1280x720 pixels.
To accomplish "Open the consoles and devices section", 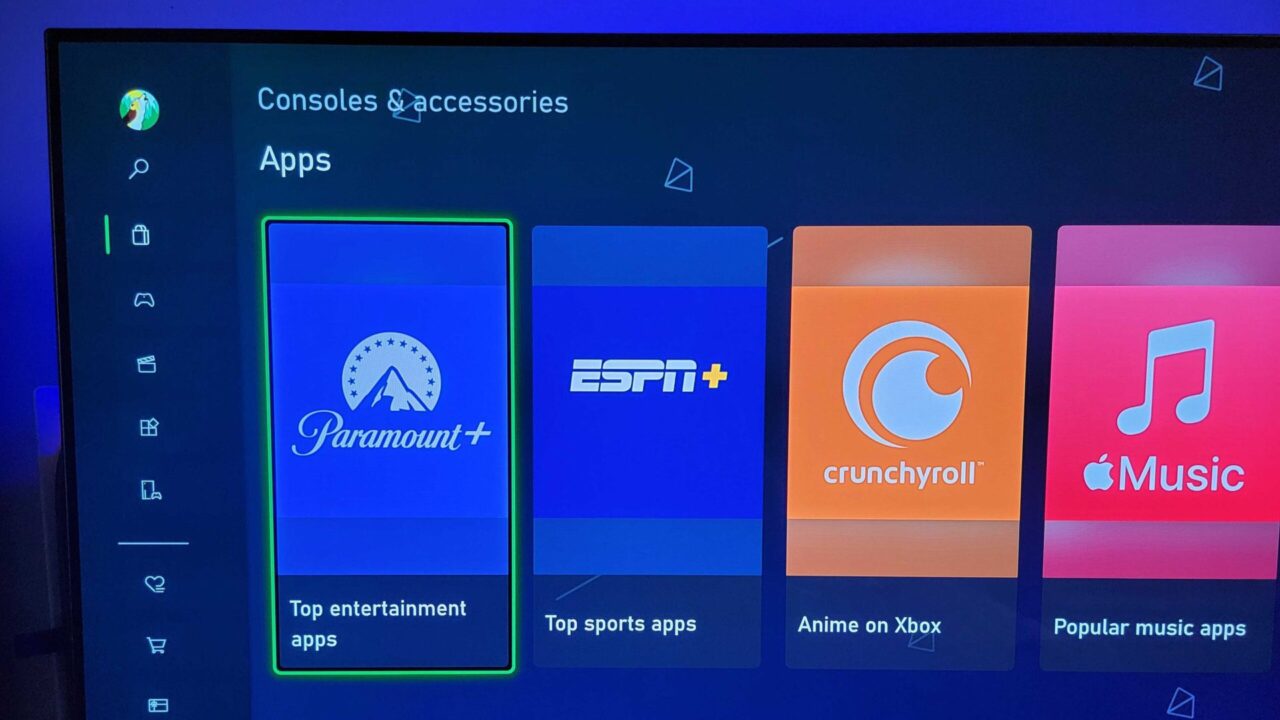I will pyautogui.click(x=150, y=490).
